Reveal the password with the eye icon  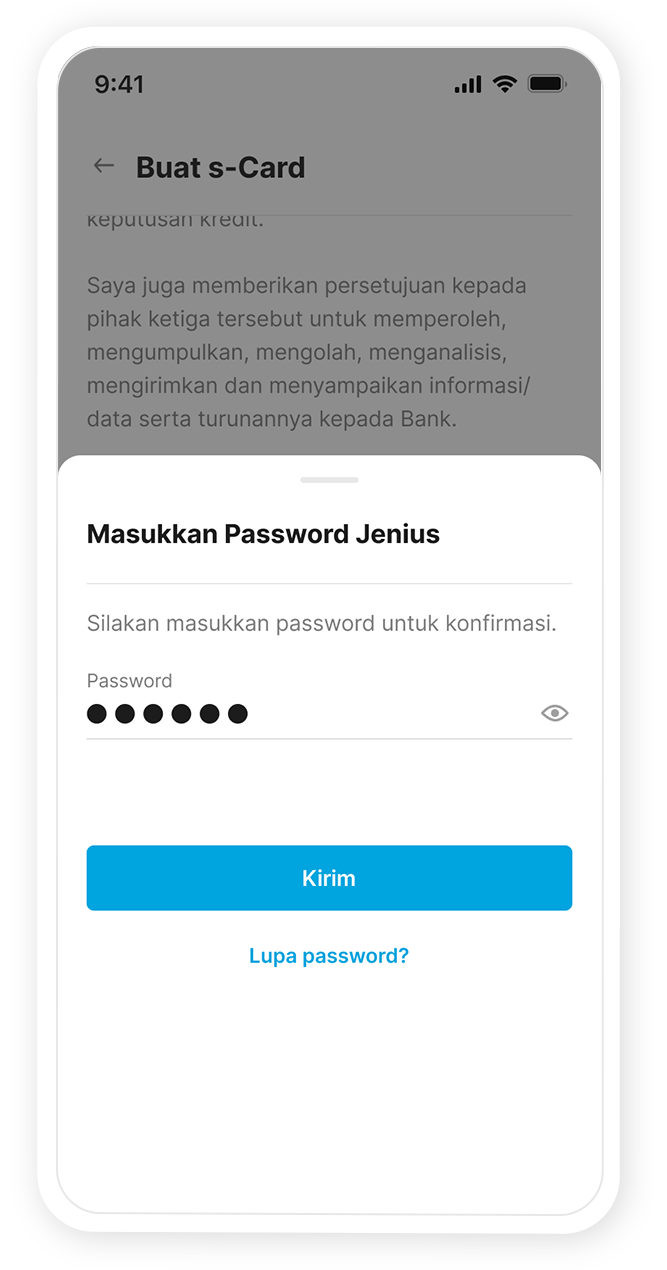click(554, 713)
